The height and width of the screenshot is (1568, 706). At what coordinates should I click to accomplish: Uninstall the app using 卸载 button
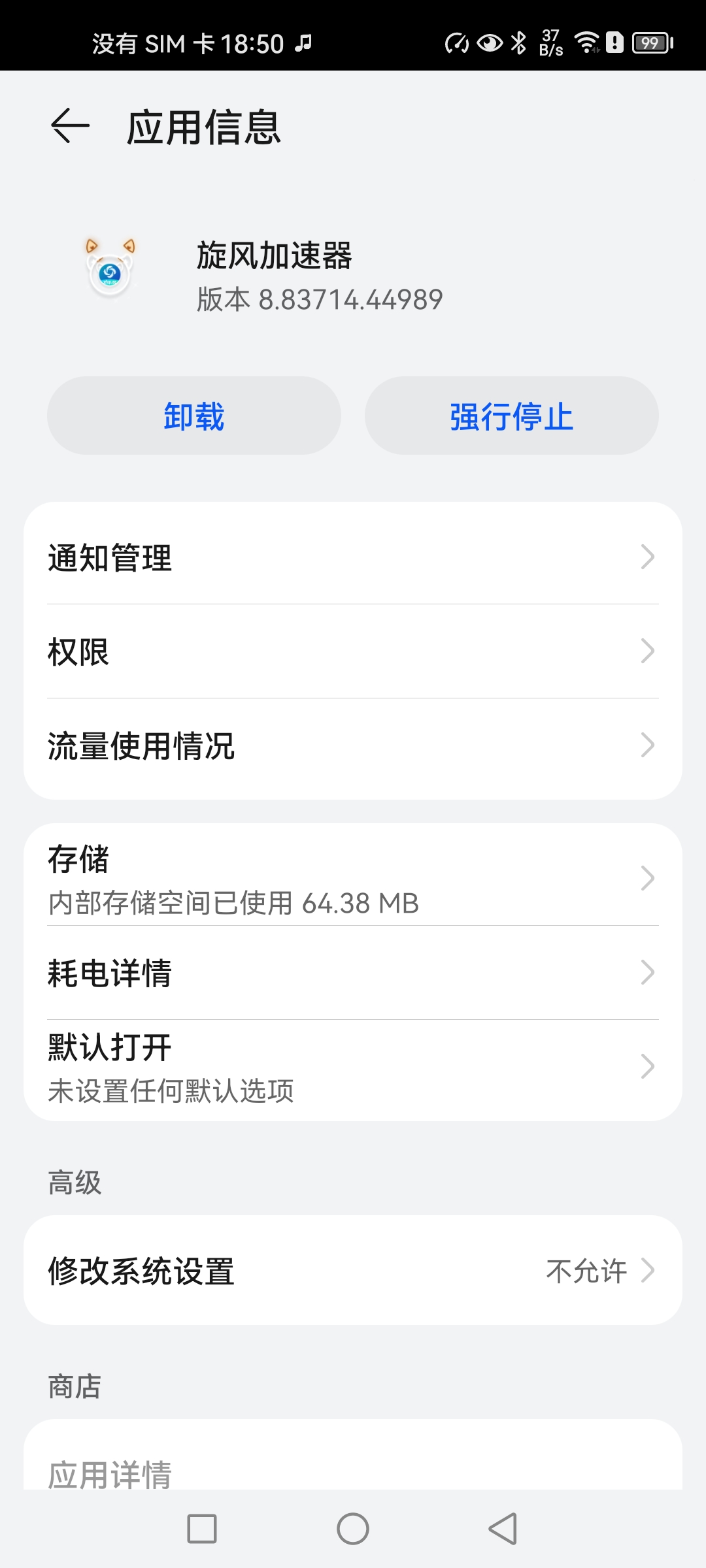(193, 416)
